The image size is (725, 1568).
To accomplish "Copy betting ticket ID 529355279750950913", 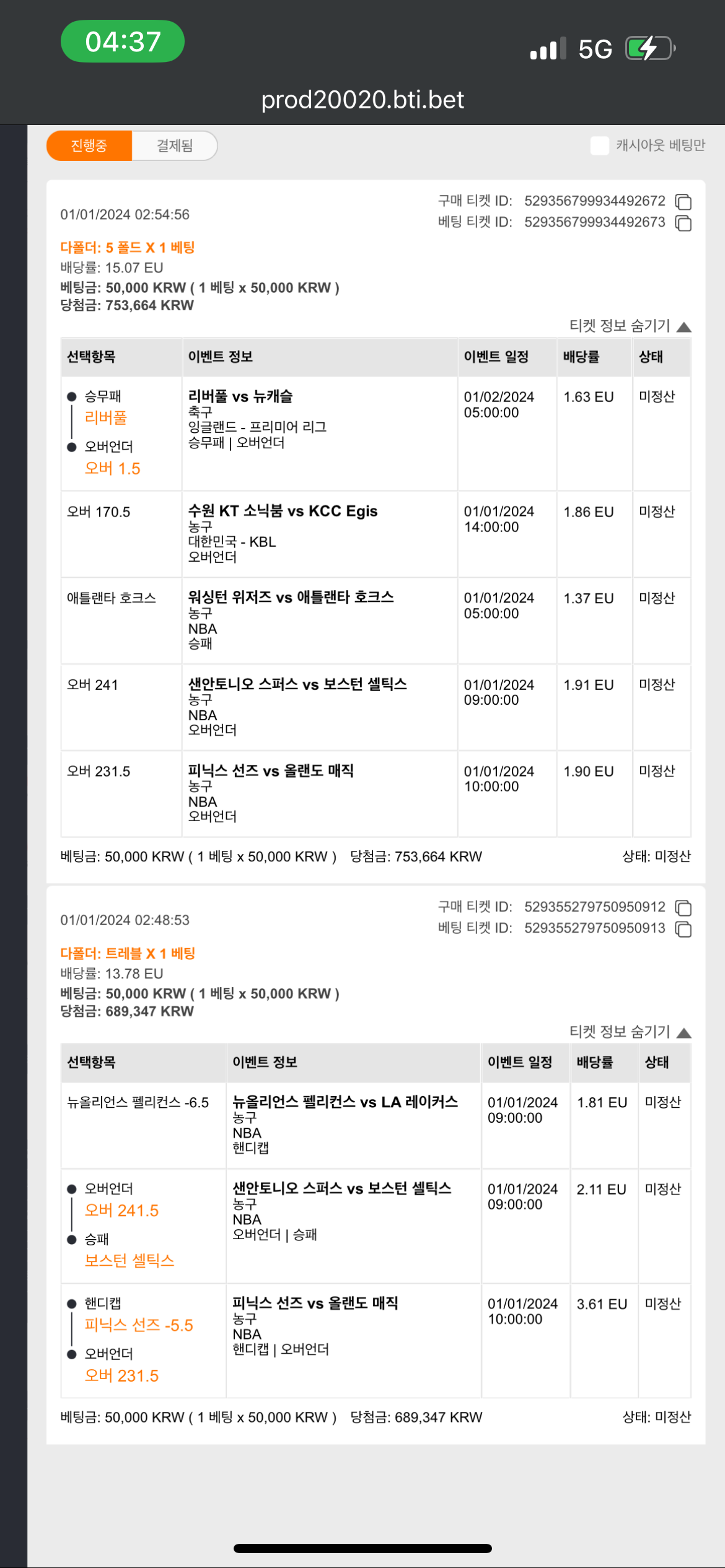I will [683, 929].
